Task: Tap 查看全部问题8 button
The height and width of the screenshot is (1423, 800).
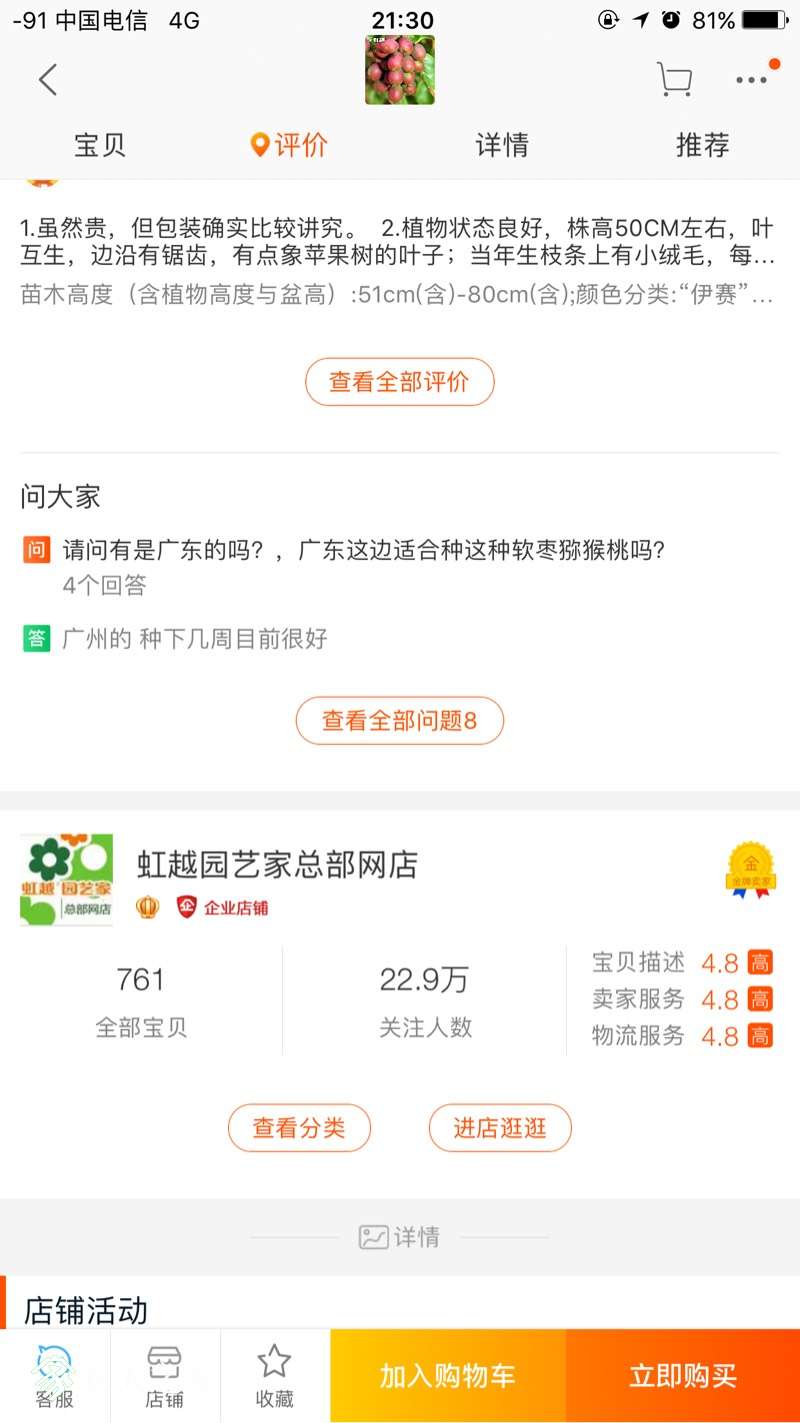Action: pyautogui.click(x=399, y=720)
